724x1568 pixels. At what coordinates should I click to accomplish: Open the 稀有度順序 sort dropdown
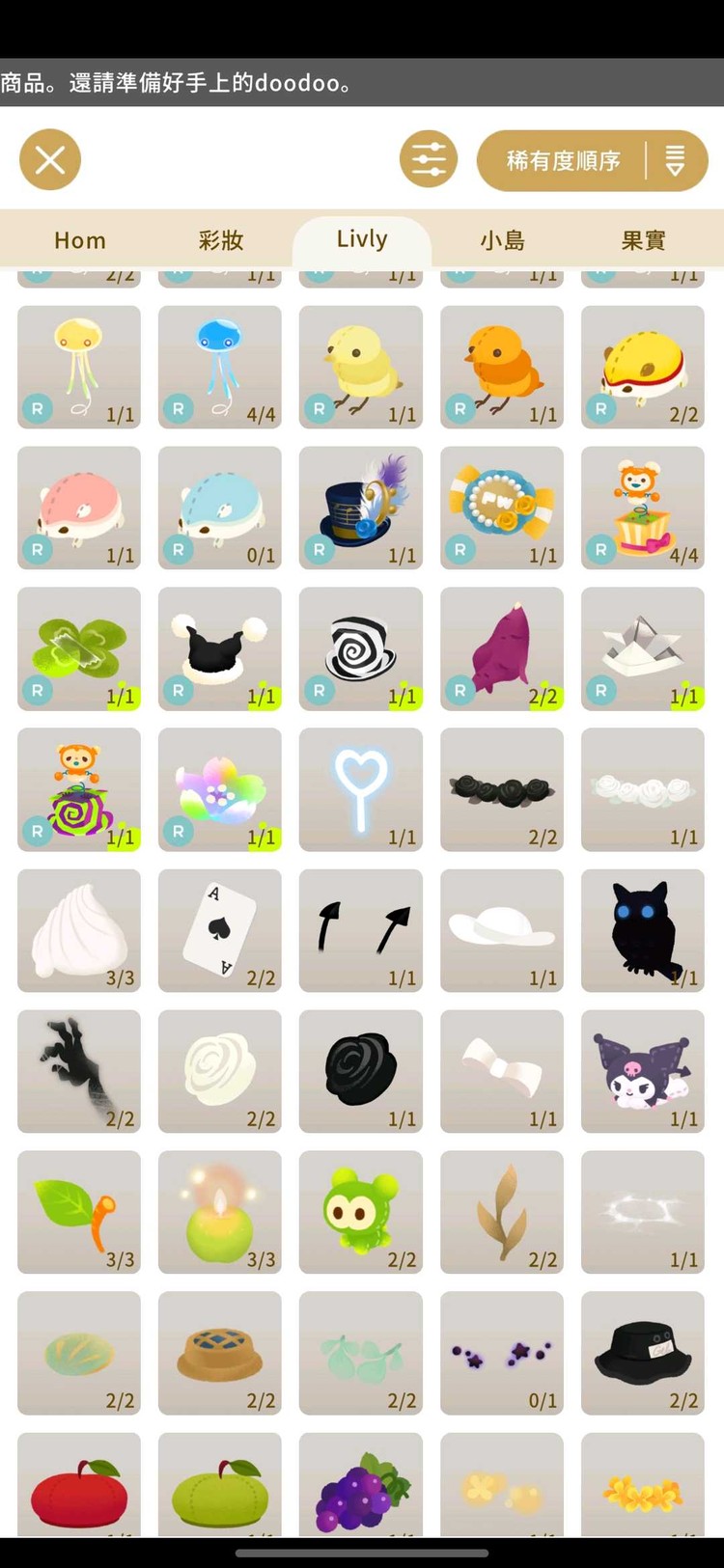[592, 160]
